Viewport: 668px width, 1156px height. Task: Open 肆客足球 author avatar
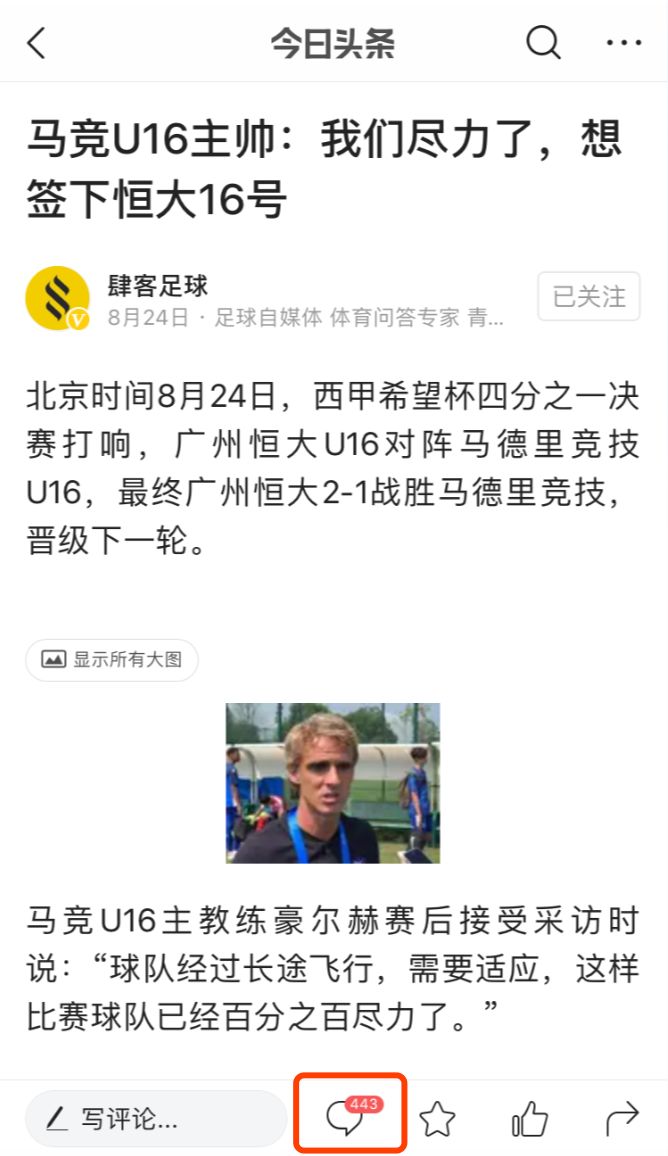tap(58, 298)
